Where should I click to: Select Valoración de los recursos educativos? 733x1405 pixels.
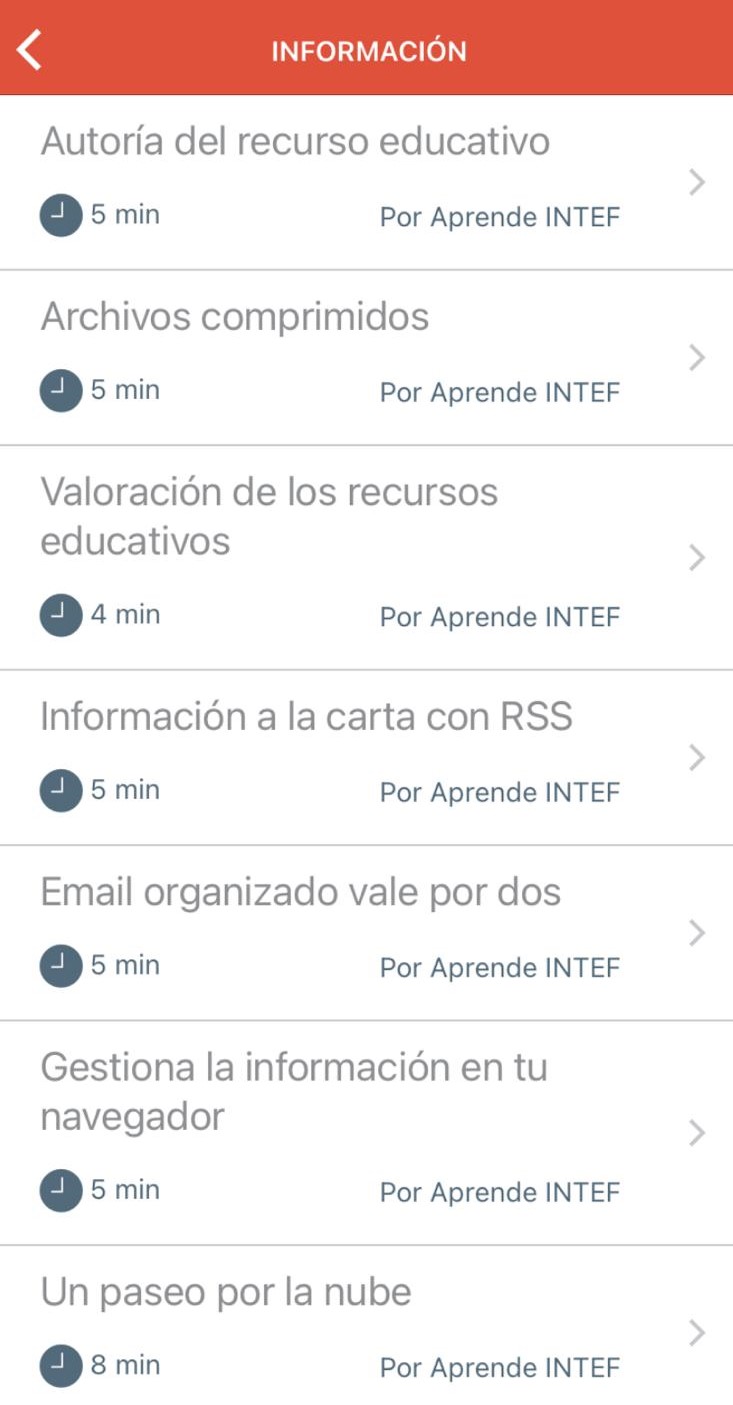366,558
